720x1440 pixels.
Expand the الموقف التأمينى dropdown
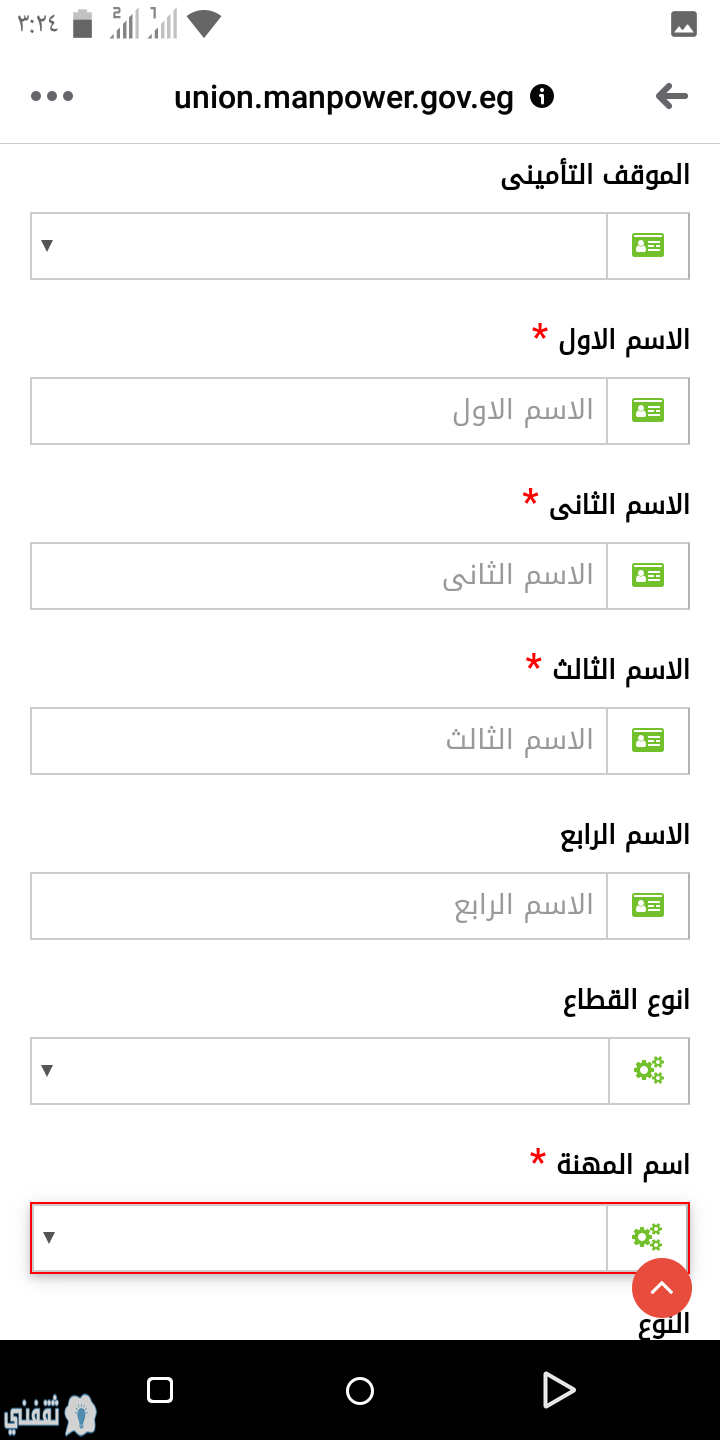point(319,246)
